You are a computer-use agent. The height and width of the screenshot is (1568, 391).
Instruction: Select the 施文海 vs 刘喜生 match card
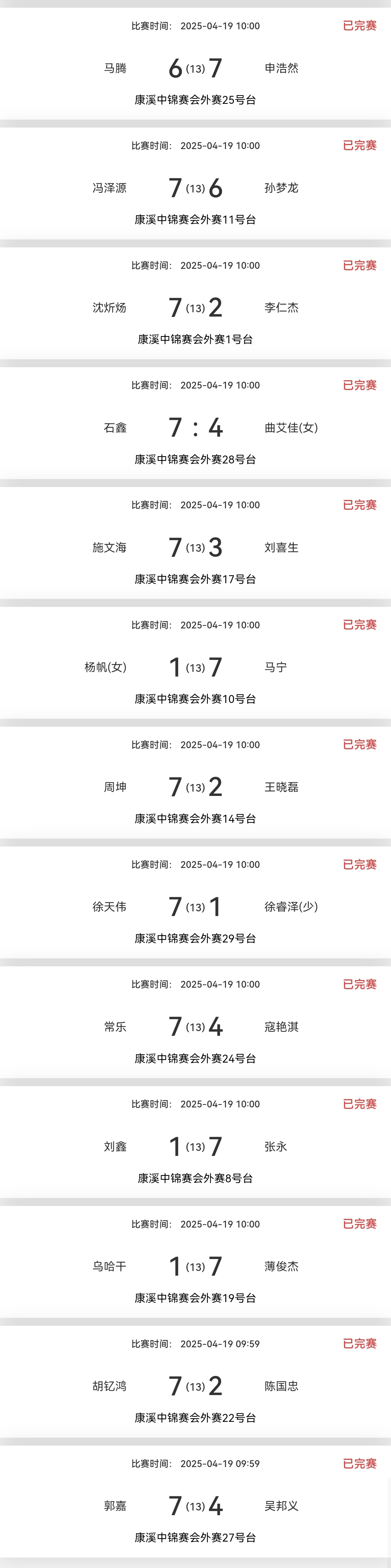pos(195,548)
